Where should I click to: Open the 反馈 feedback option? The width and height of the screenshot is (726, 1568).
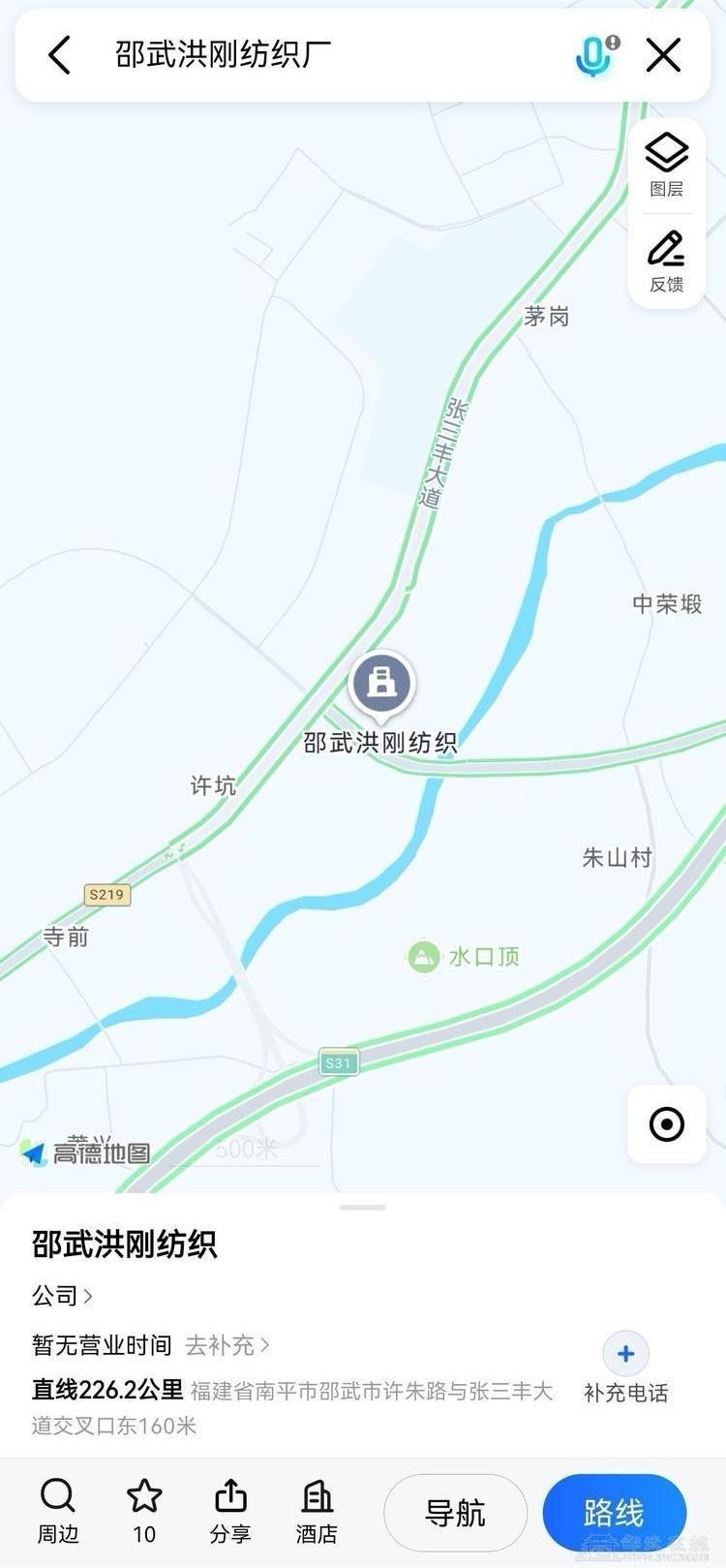[666, 261]
